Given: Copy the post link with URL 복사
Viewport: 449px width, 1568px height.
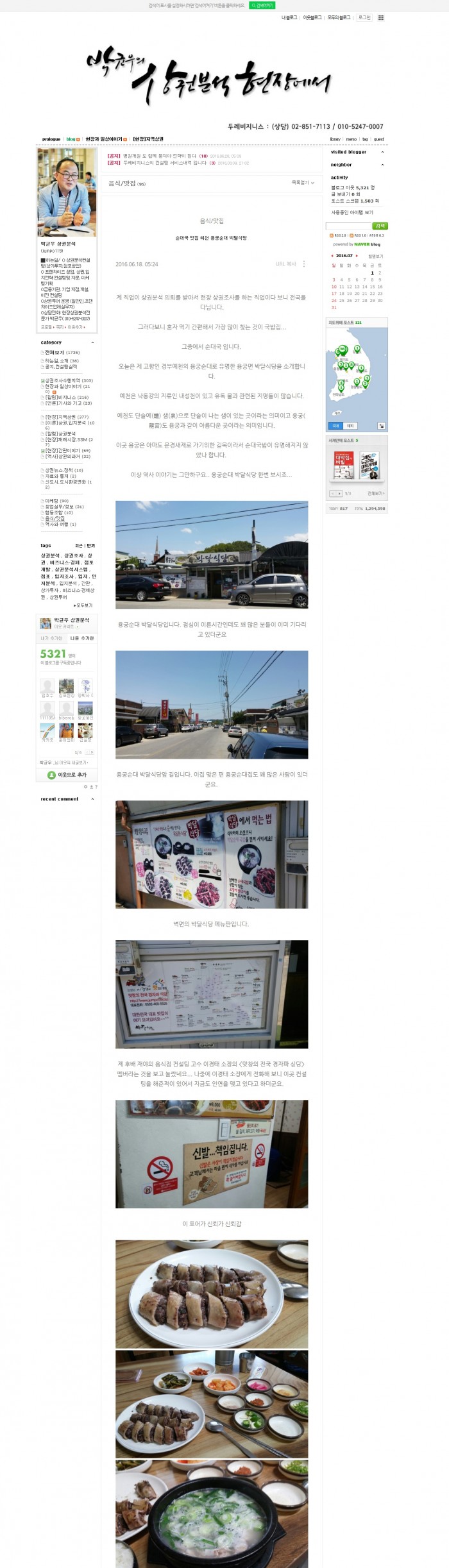Looking at the screenshot, I should coord(285,264).
